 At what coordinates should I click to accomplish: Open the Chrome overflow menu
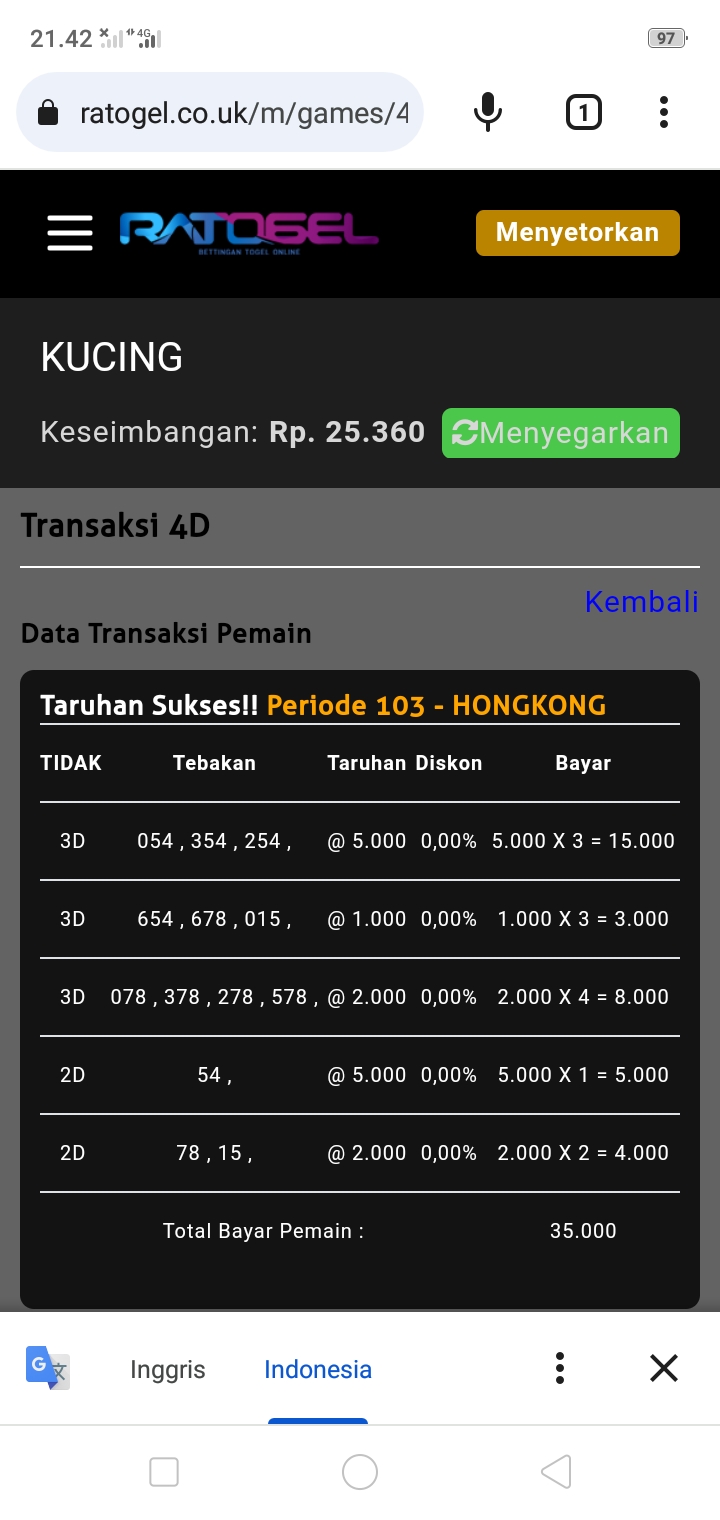(664, 112)
